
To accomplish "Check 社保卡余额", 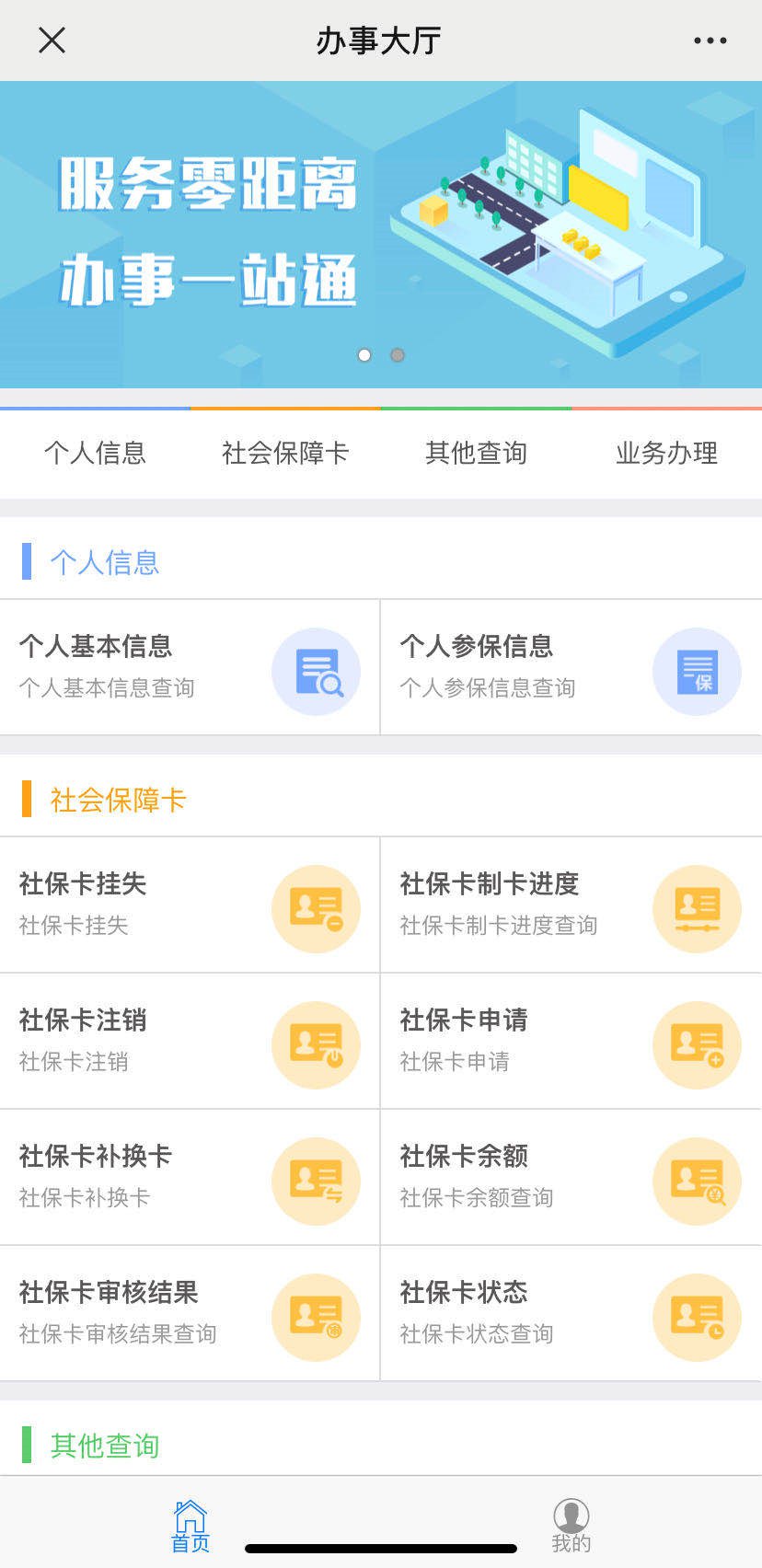I will (x=571, y=1177).
